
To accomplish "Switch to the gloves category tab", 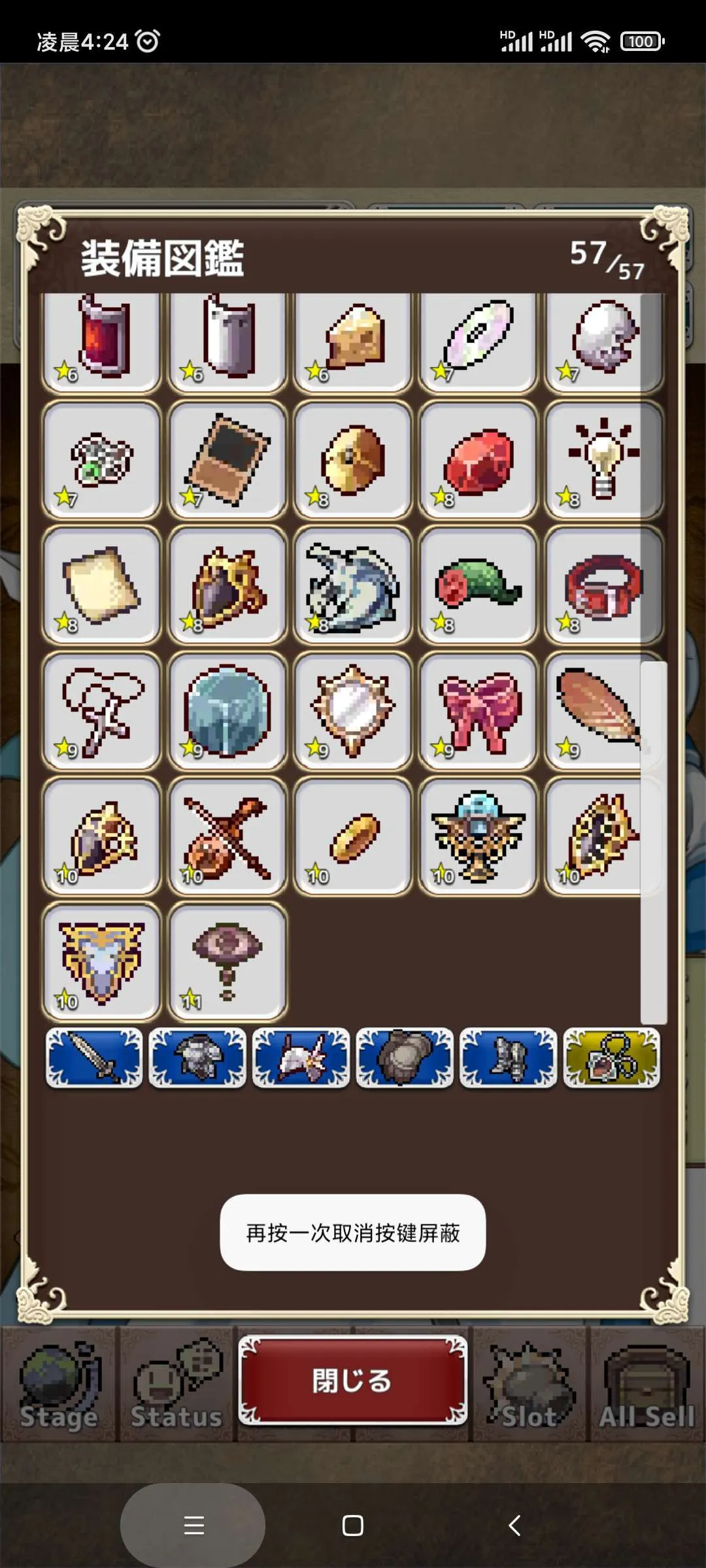I will click(405, 1058).
